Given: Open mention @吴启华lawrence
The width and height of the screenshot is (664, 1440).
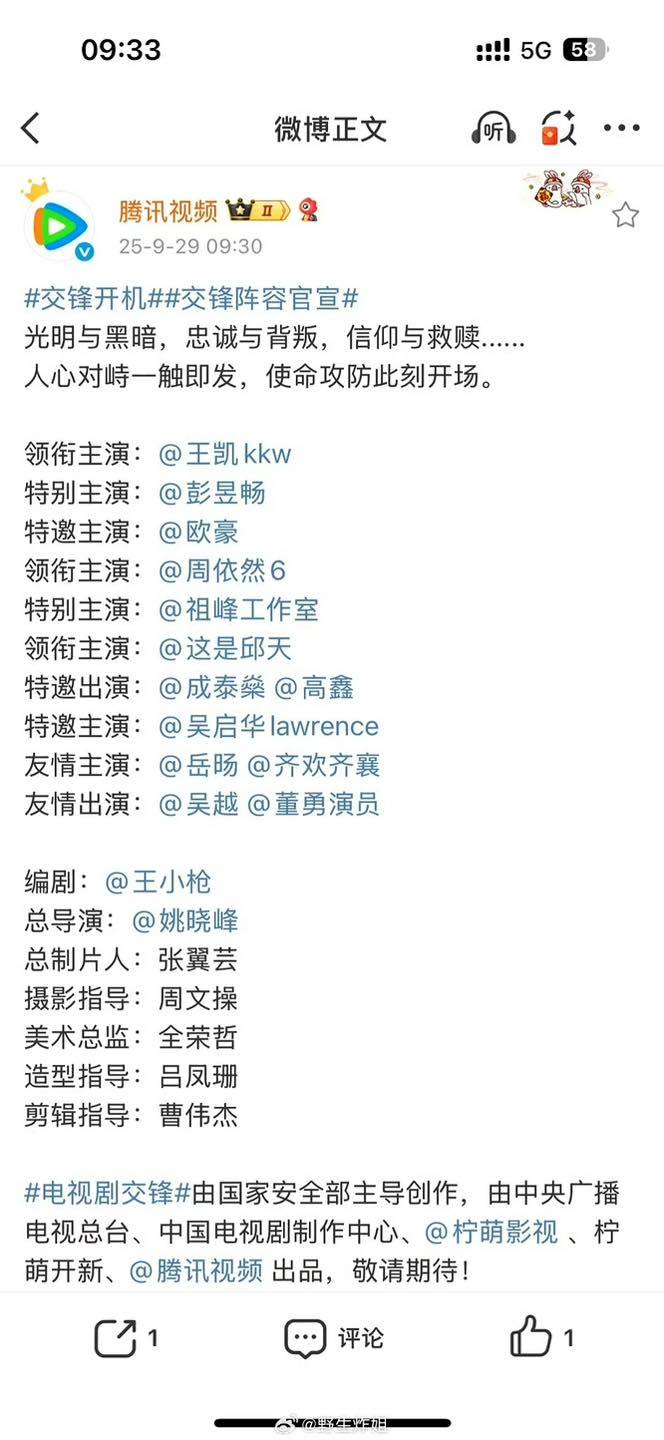Looking at the screenshot, I should 268,727.
